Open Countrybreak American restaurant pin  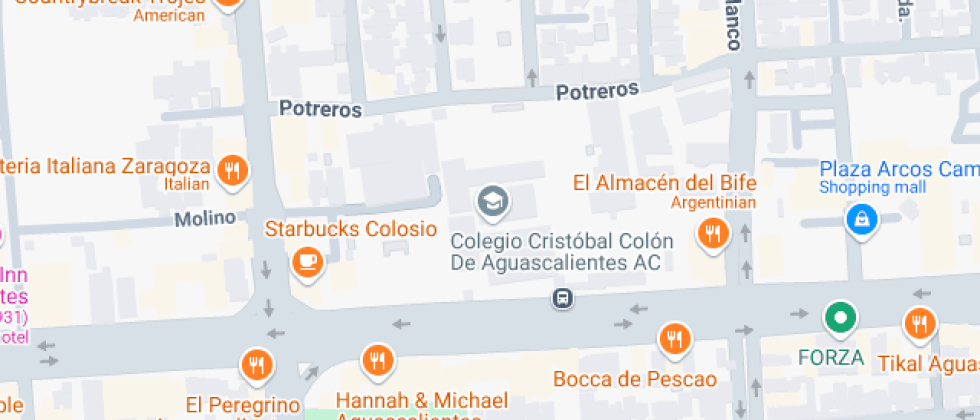228,3
